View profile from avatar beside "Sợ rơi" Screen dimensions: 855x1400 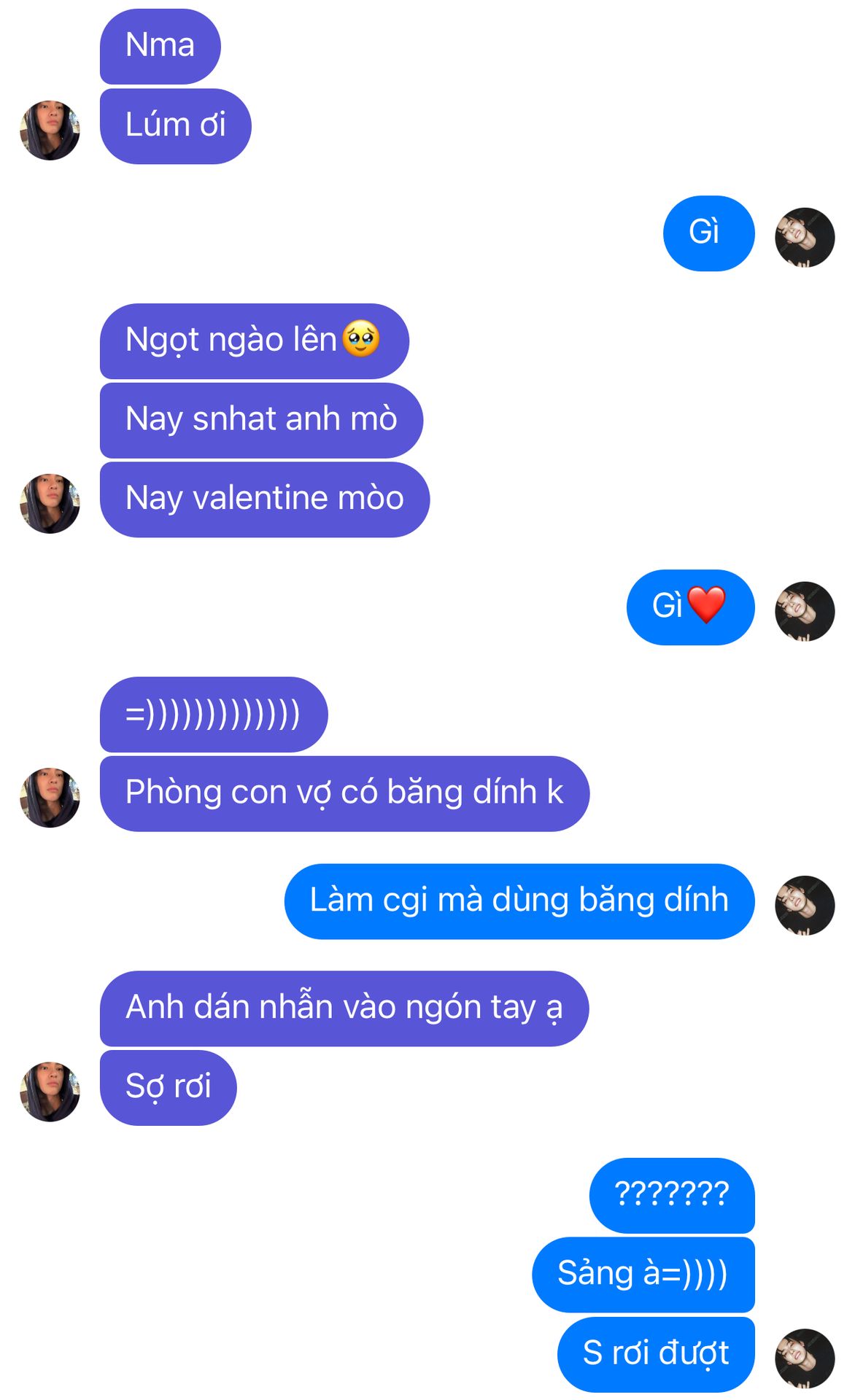point(50,1092)
